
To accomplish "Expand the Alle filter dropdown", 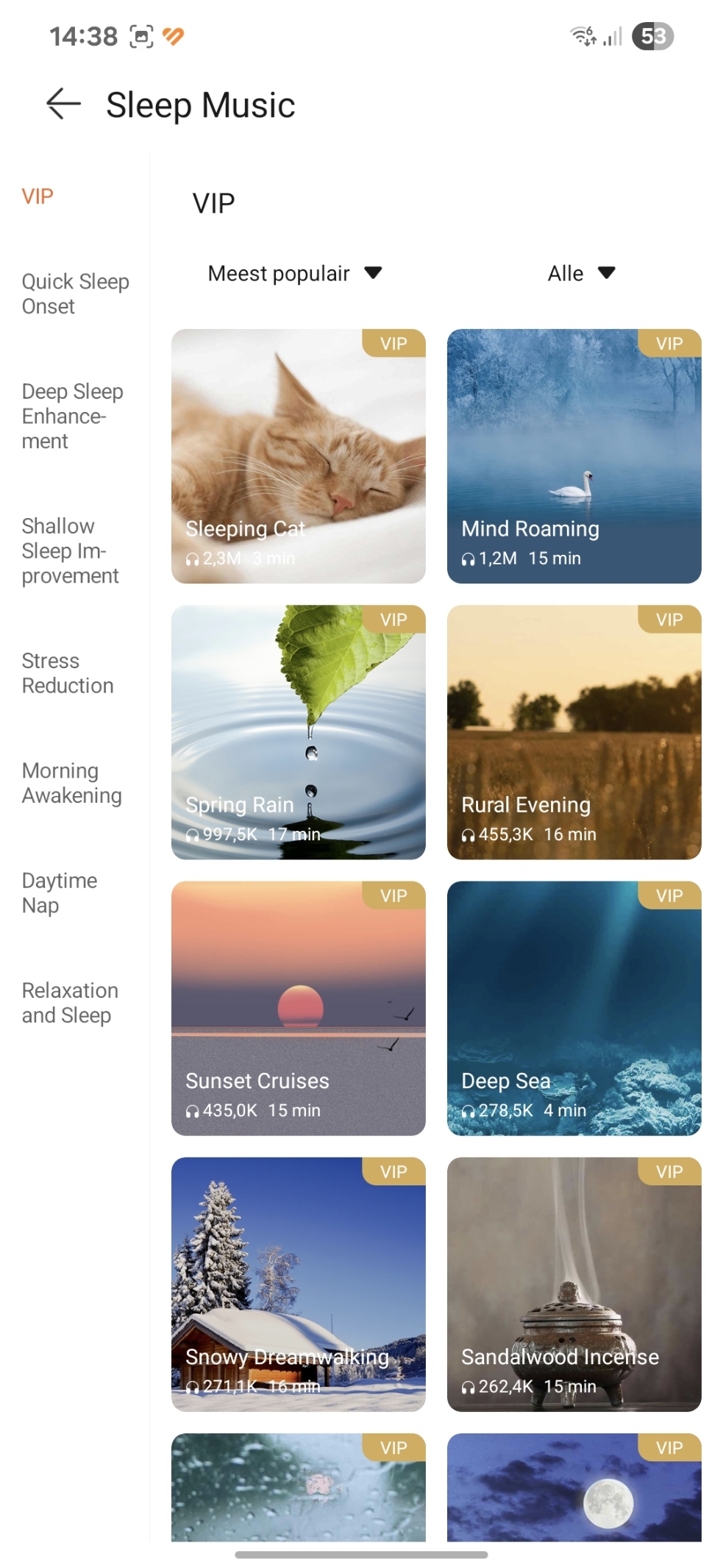I will click(x=581, y=273).
